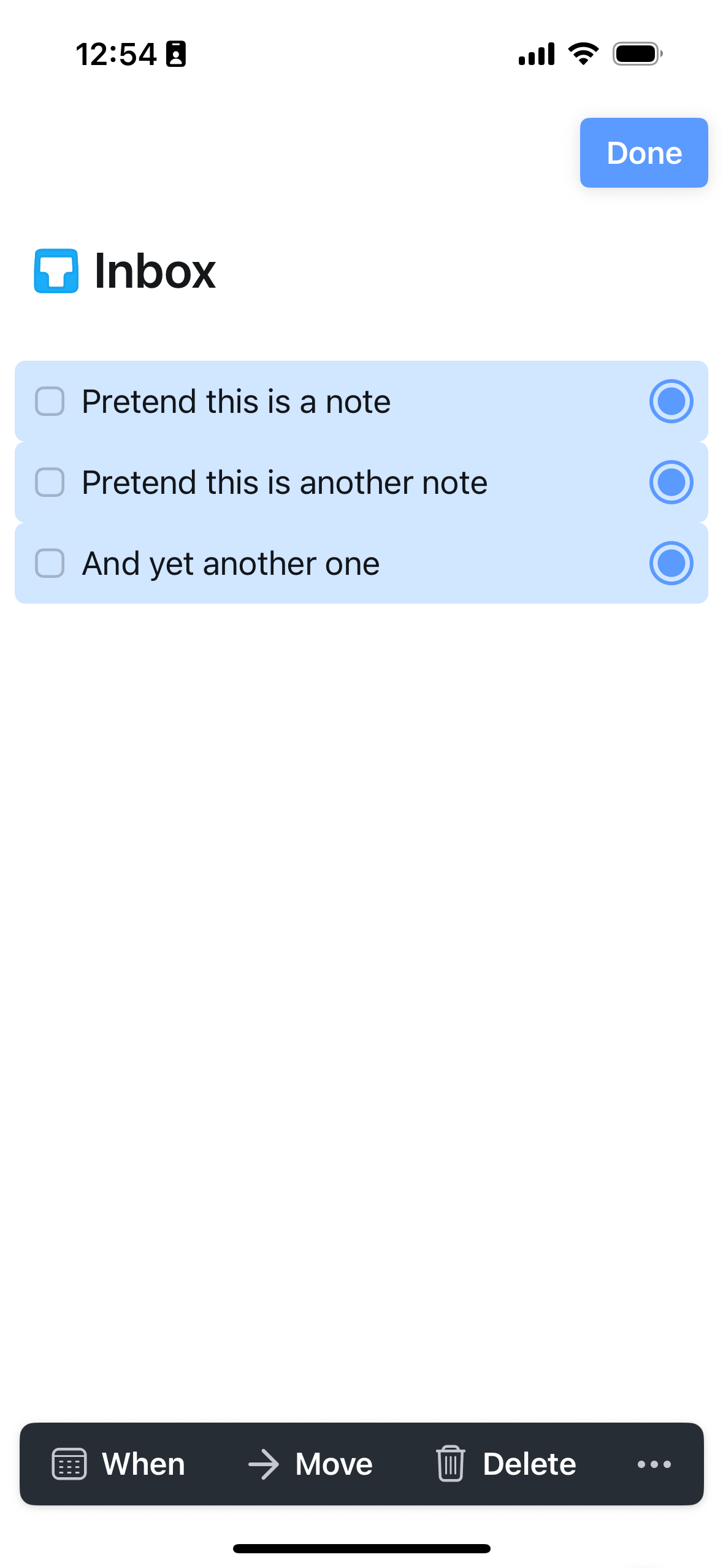Deselect 'Pretend this is a note' selection circle
This screenshot has height=1568, width=723.
[671, 402]
